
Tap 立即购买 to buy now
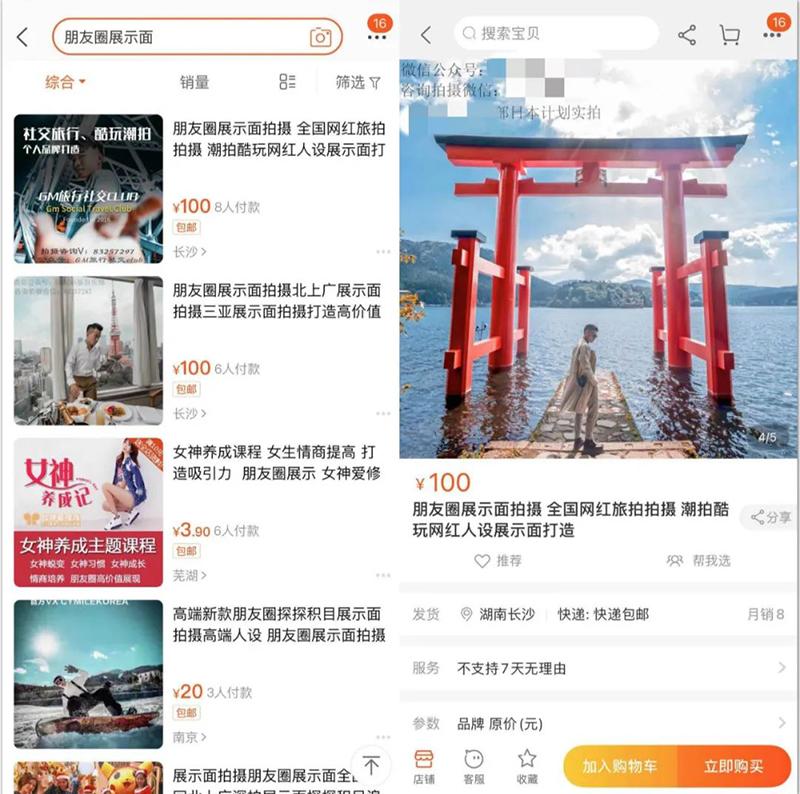click(x=733, y=766)
